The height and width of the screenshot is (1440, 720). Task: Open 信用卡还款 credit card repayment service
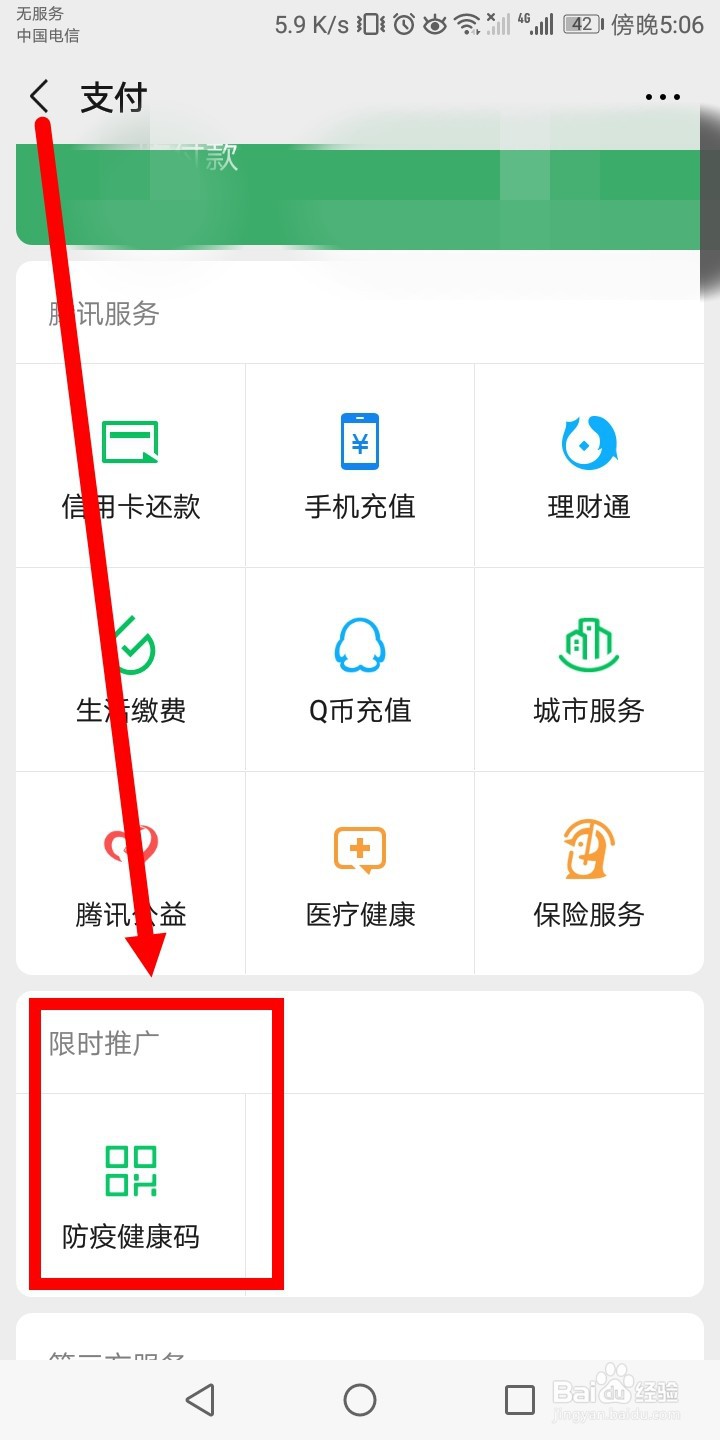pos(130,465)
